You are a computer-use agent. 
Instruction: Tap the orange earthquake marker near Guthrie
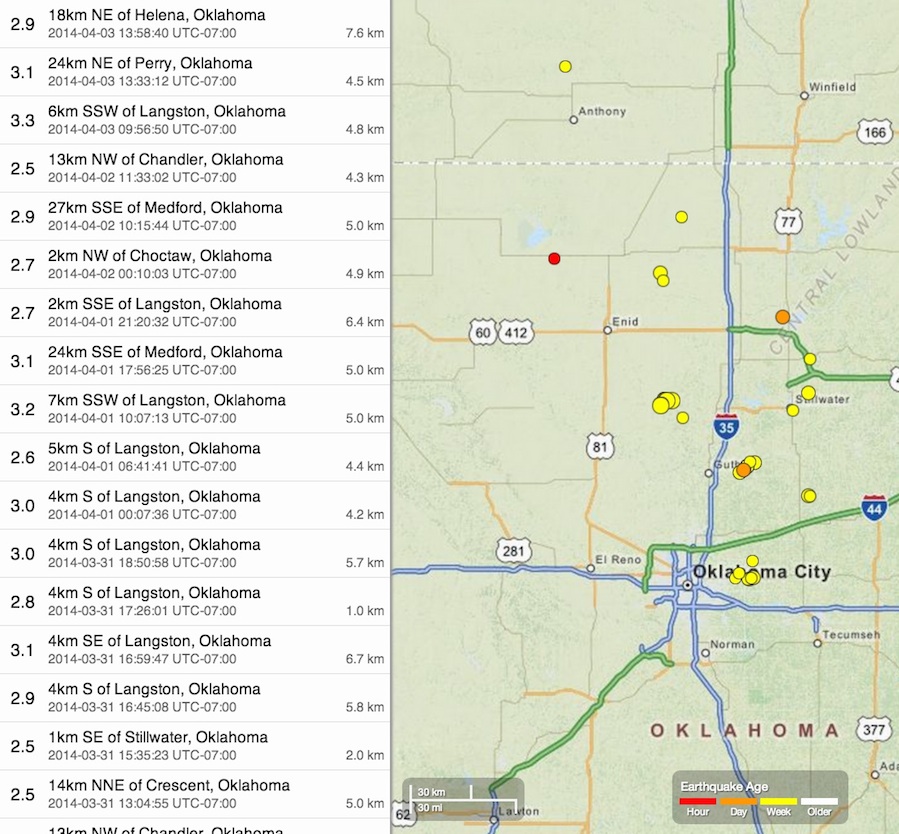pyautogui.click(x=743, y=470)
